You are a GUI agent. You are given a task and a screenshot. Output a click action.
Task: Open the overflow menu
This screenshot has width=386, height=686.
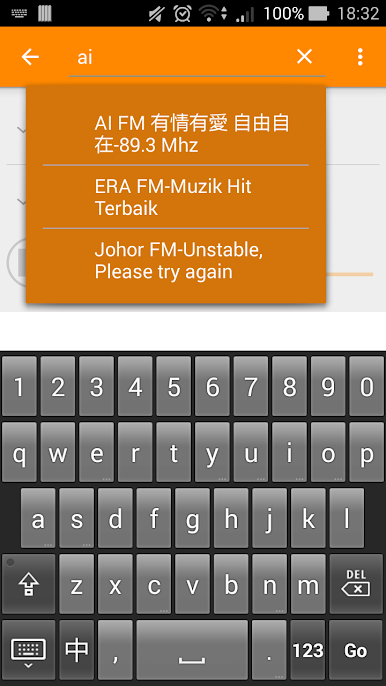(x=360, y=57)
